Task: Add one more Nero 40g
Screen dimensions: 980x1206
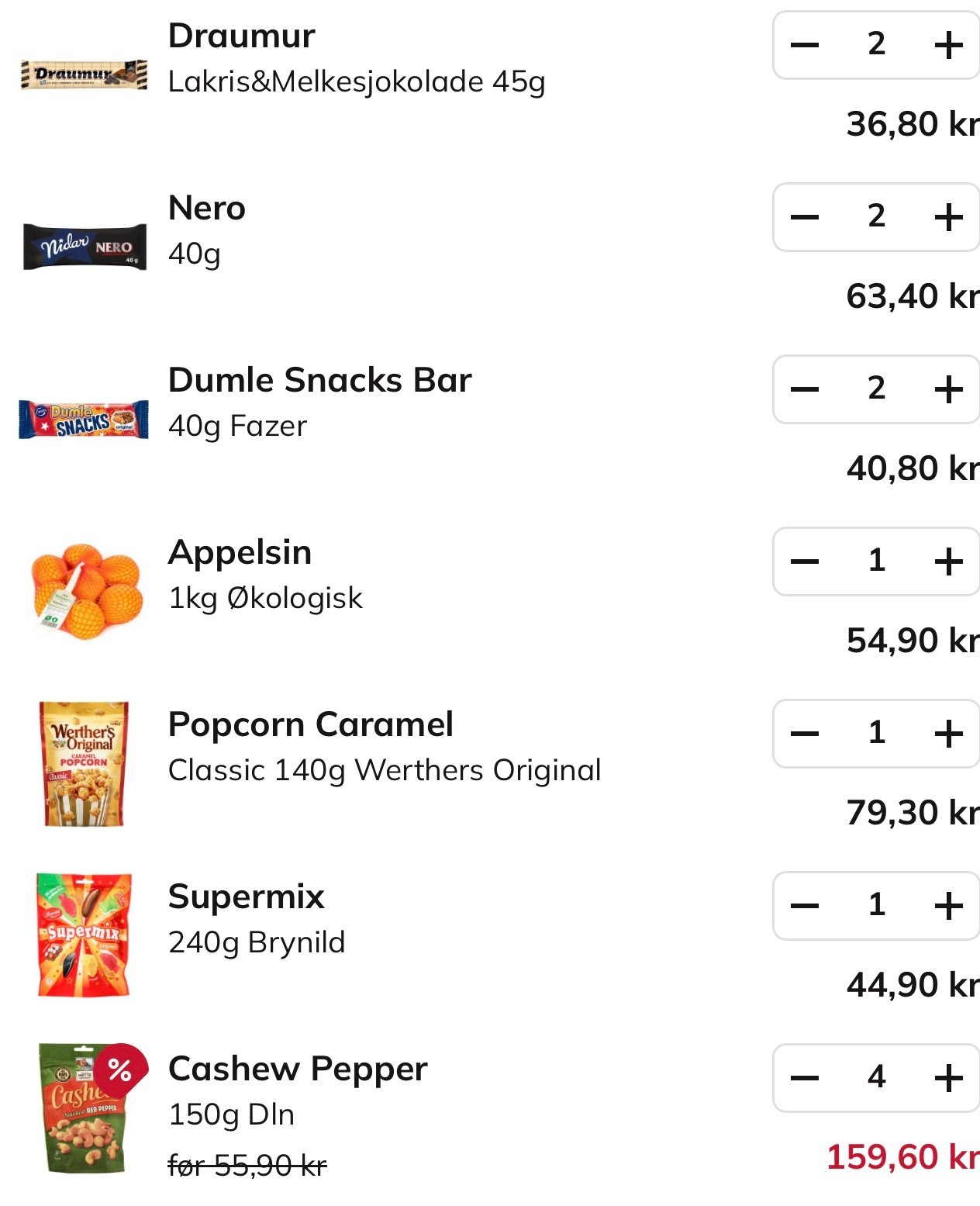Action: coord(948,217)
